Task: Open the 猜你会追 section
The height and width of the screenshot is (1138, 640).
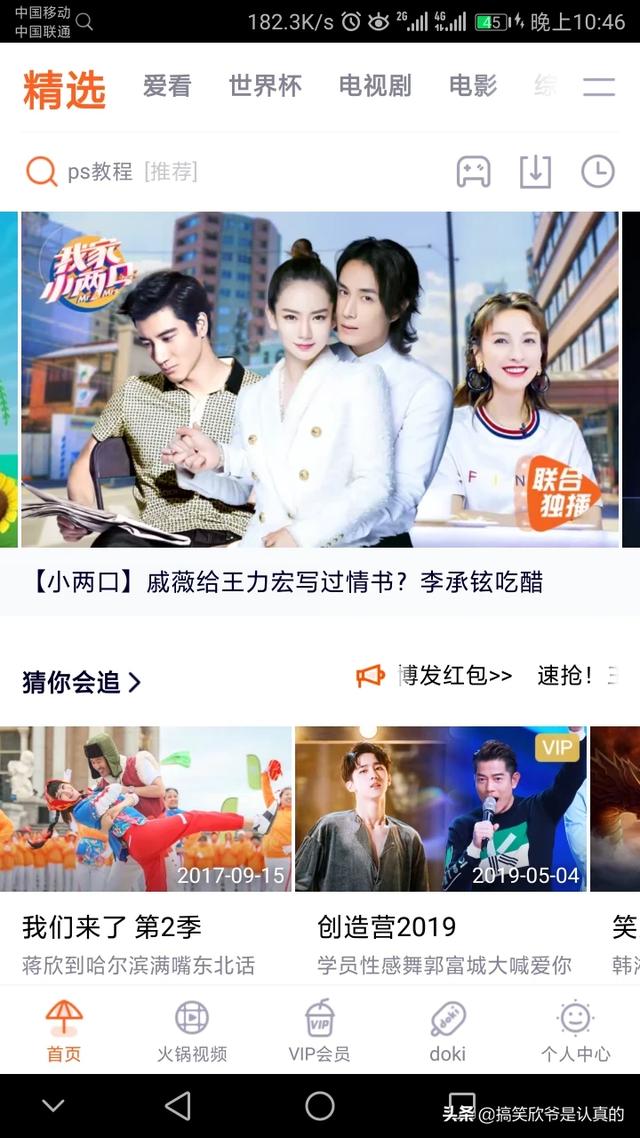Action: 82,682
